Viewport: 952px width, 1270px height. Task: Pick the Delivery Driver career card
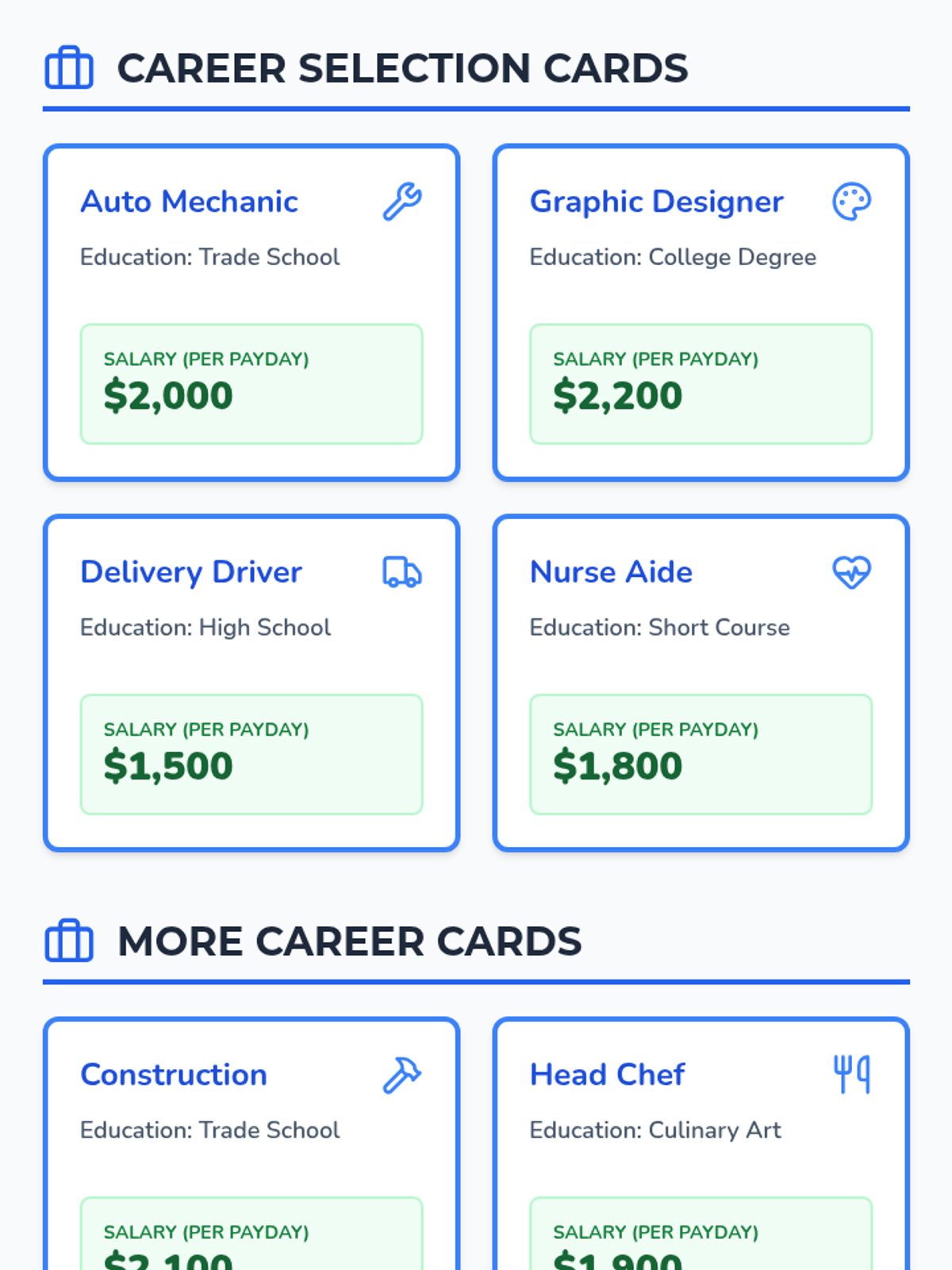251,683
